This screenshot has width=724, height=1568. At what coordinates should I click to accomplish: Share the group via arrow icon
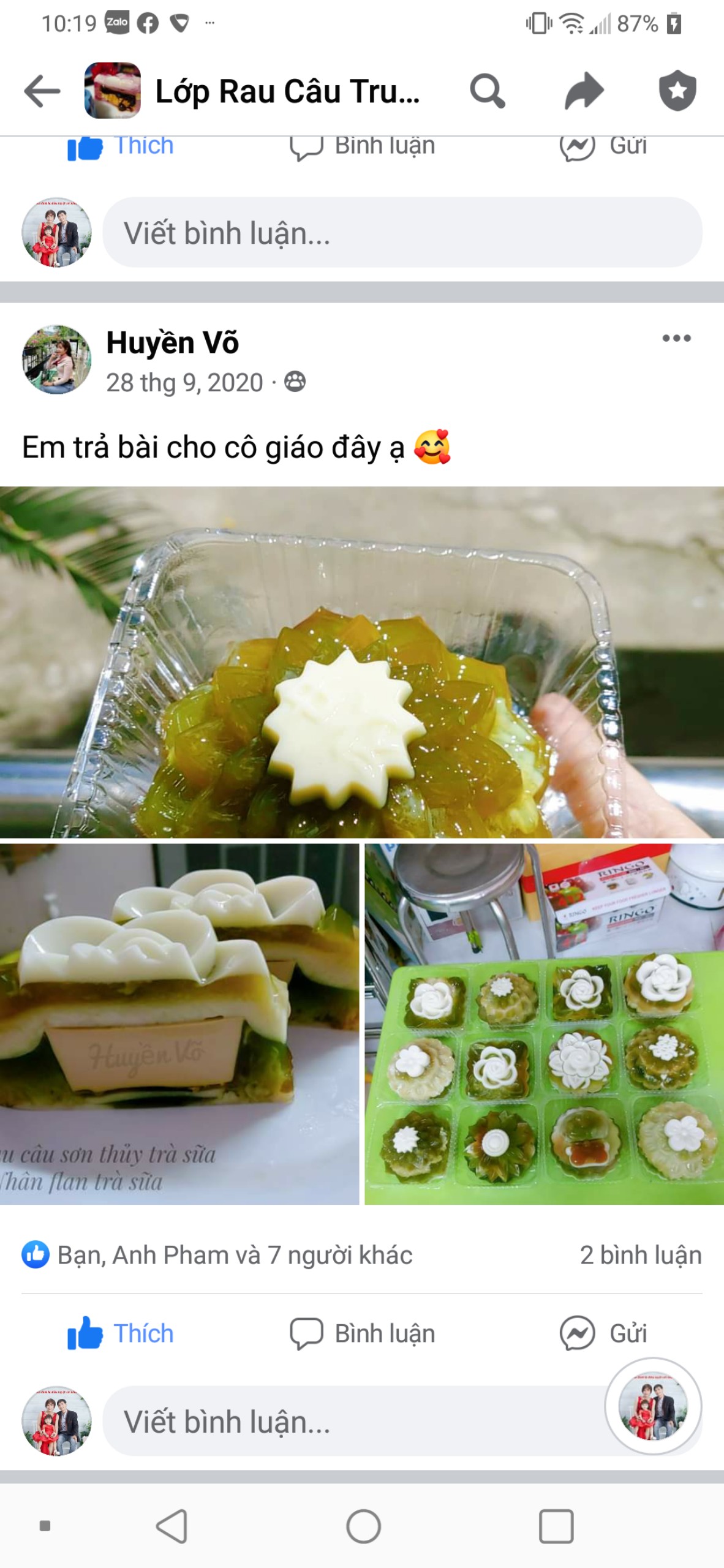pyautogui.click(x=584, y=91)
